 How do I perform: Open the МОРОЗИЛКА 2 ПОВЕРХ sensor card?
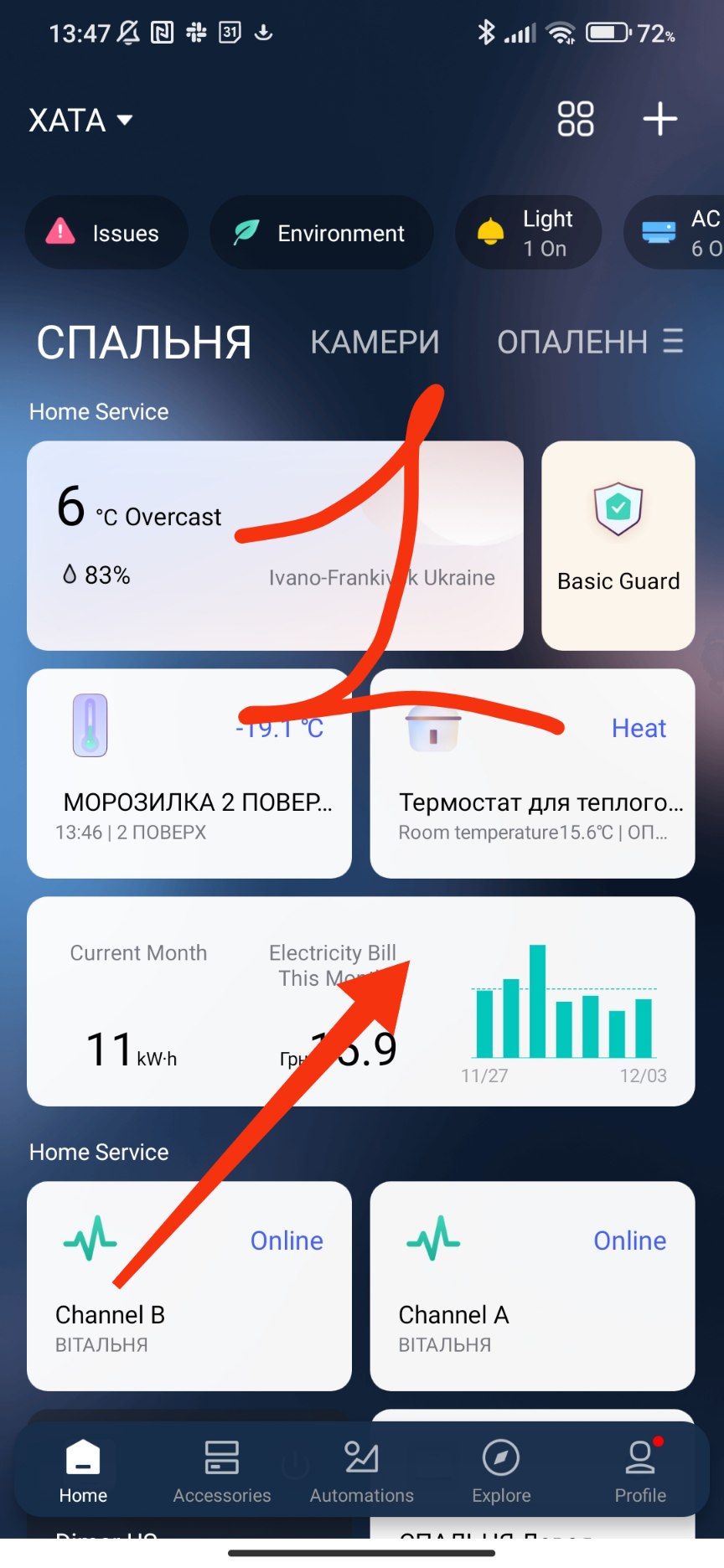click(x=189, y=773)
